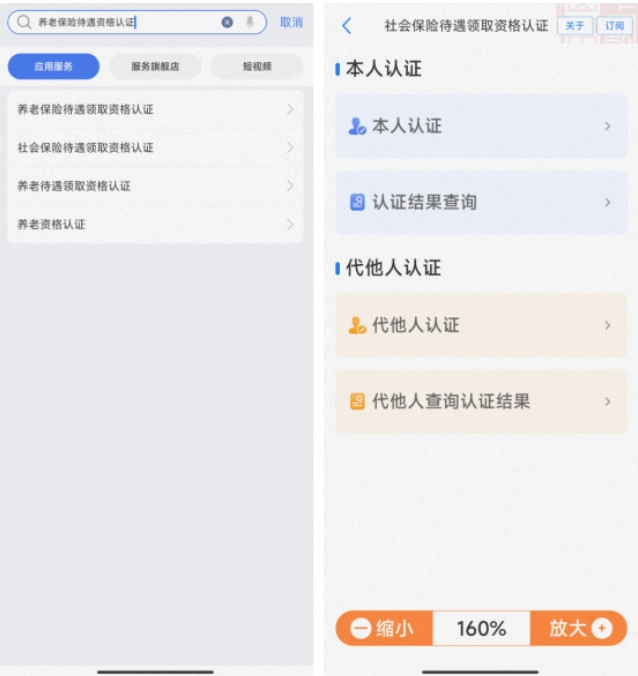Tap the 订阅 subscribe button
This screenshot has width=638, height=676.
tap(614, 26)
